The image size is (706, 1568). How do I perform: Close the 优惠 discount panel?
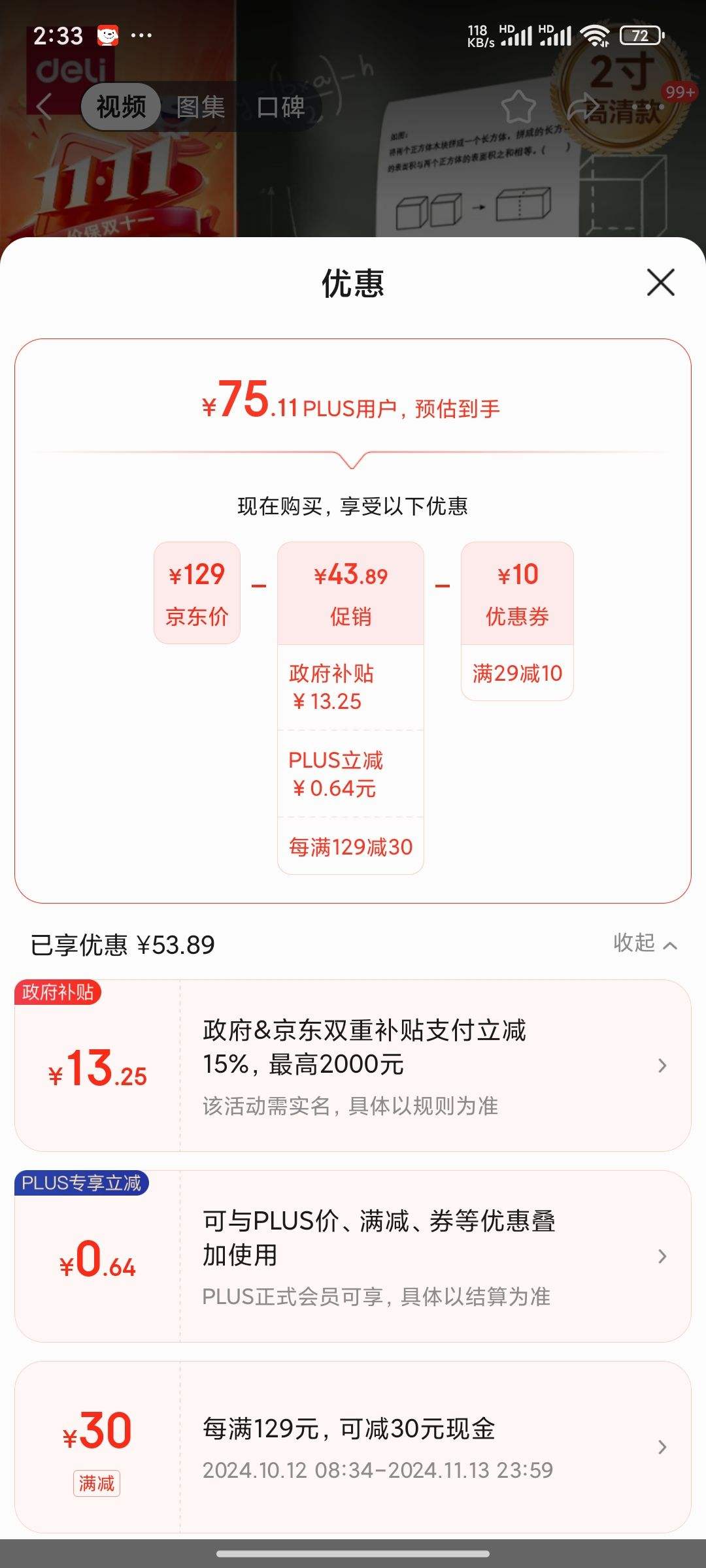[x=661, y=284]
